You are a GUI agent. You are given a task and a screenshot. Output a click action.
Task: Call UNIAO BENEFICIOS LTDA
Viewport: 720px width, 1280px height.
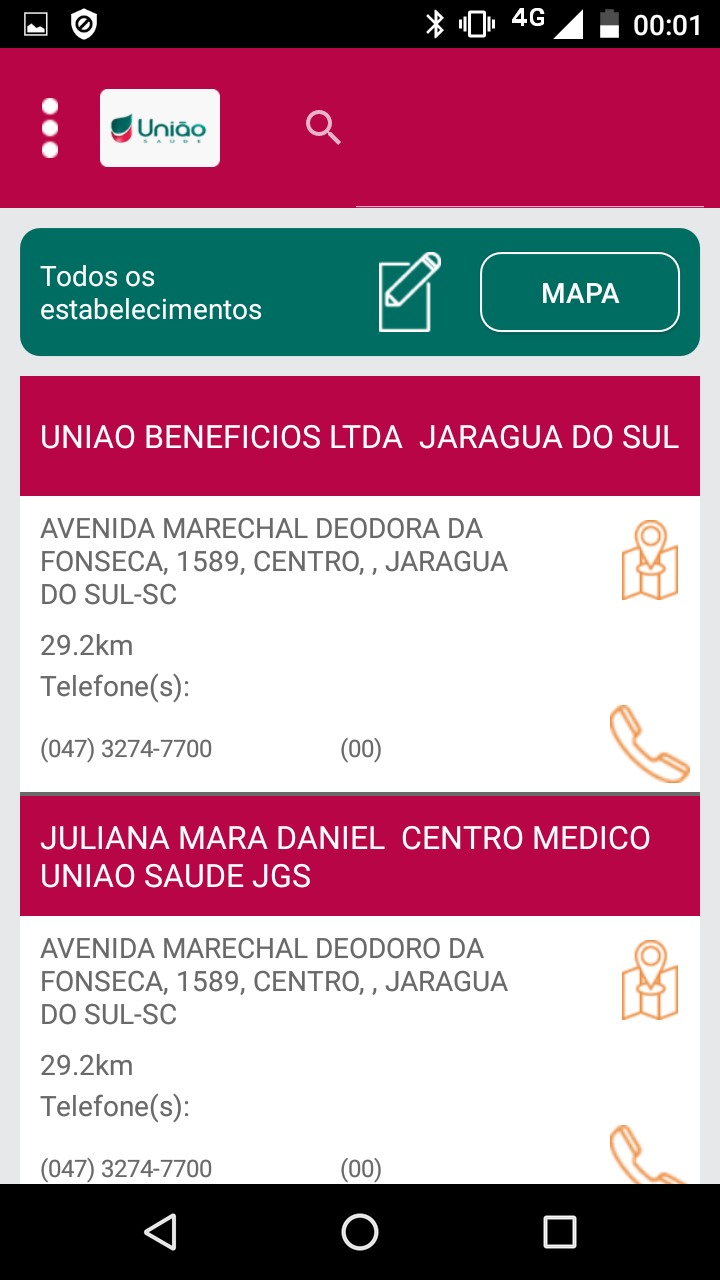[x=649, y=744]
